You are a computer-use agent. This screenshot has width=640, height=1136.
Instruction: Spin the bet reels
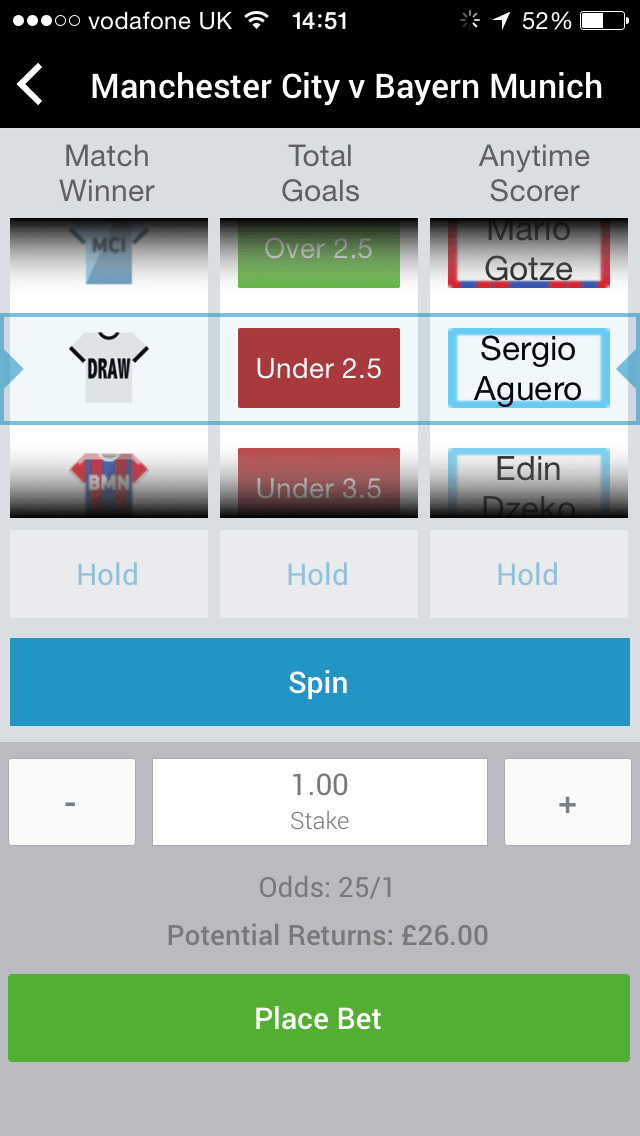coord(319,682)
